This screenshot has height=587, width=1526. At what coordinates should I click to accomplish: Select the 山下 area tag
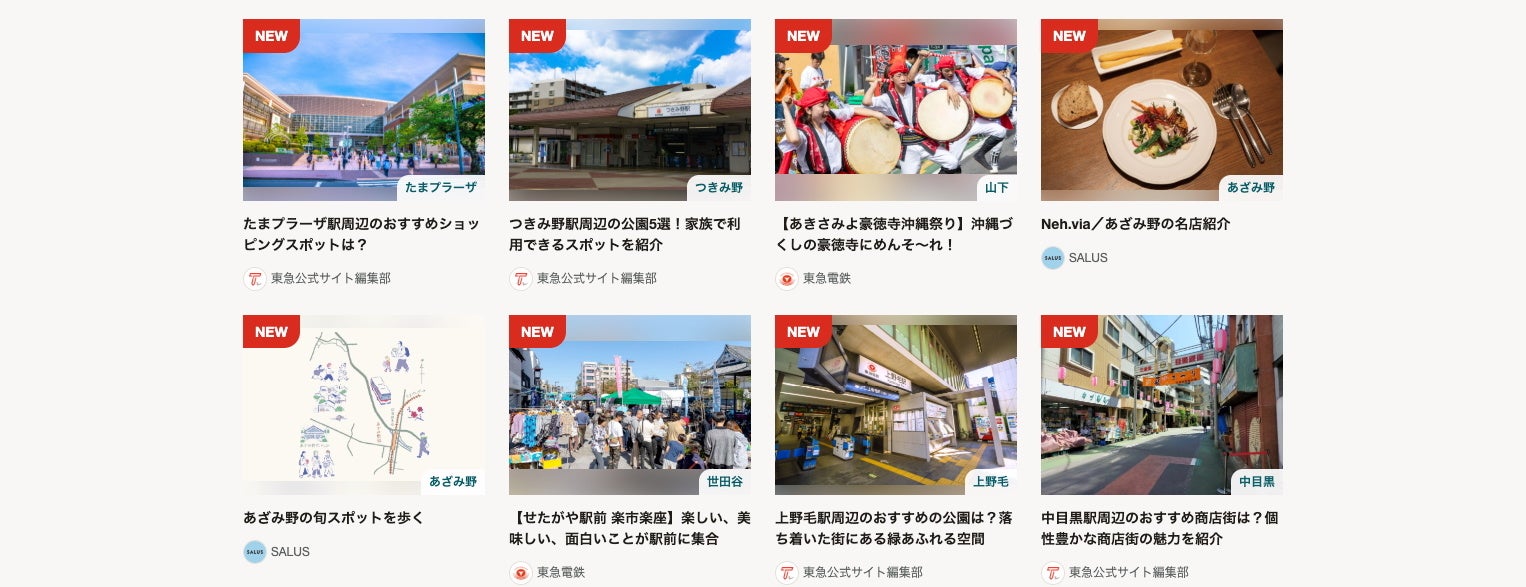997,188
